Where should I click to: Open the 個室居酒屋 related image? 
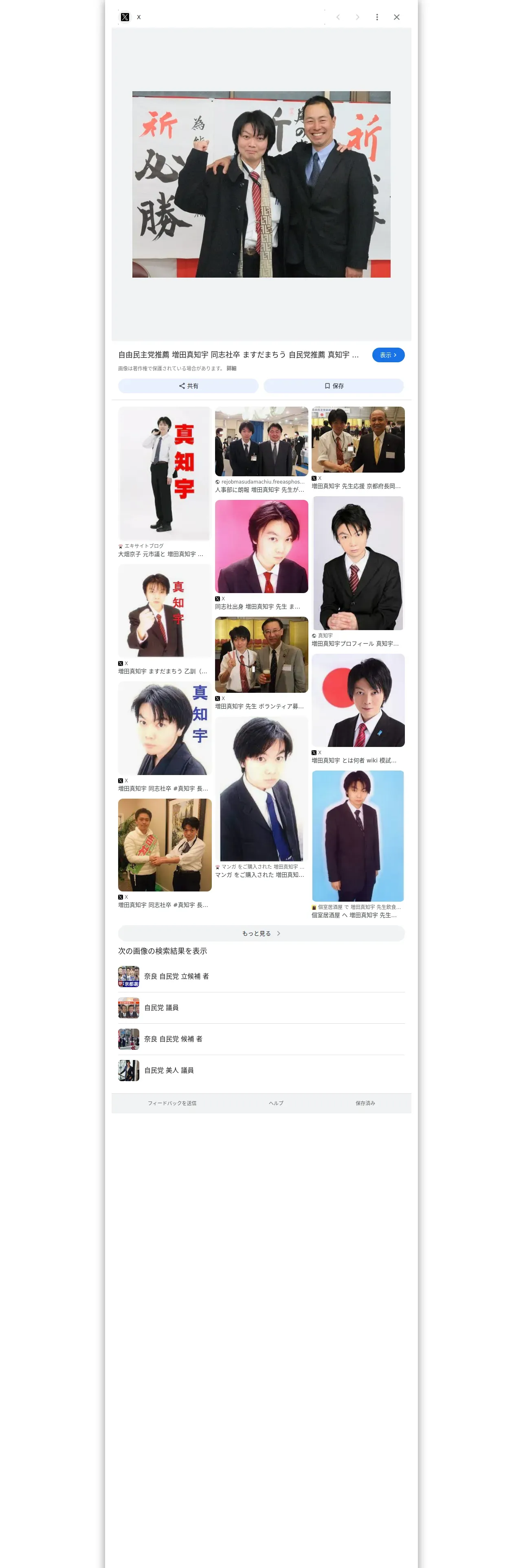click(x=358, y=836)
